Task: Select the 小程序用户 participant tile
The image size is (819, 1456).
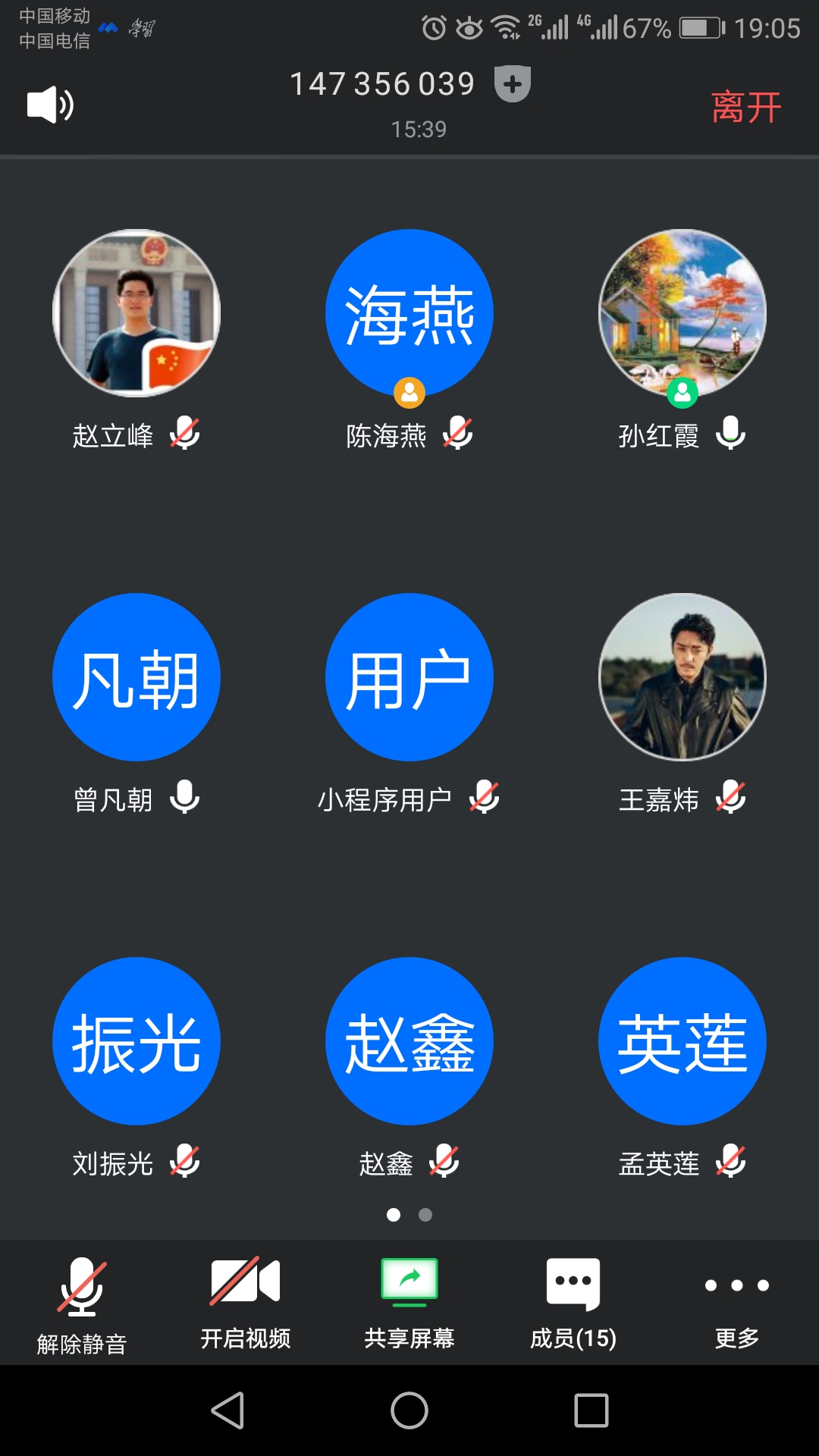Action: [409, 677]
